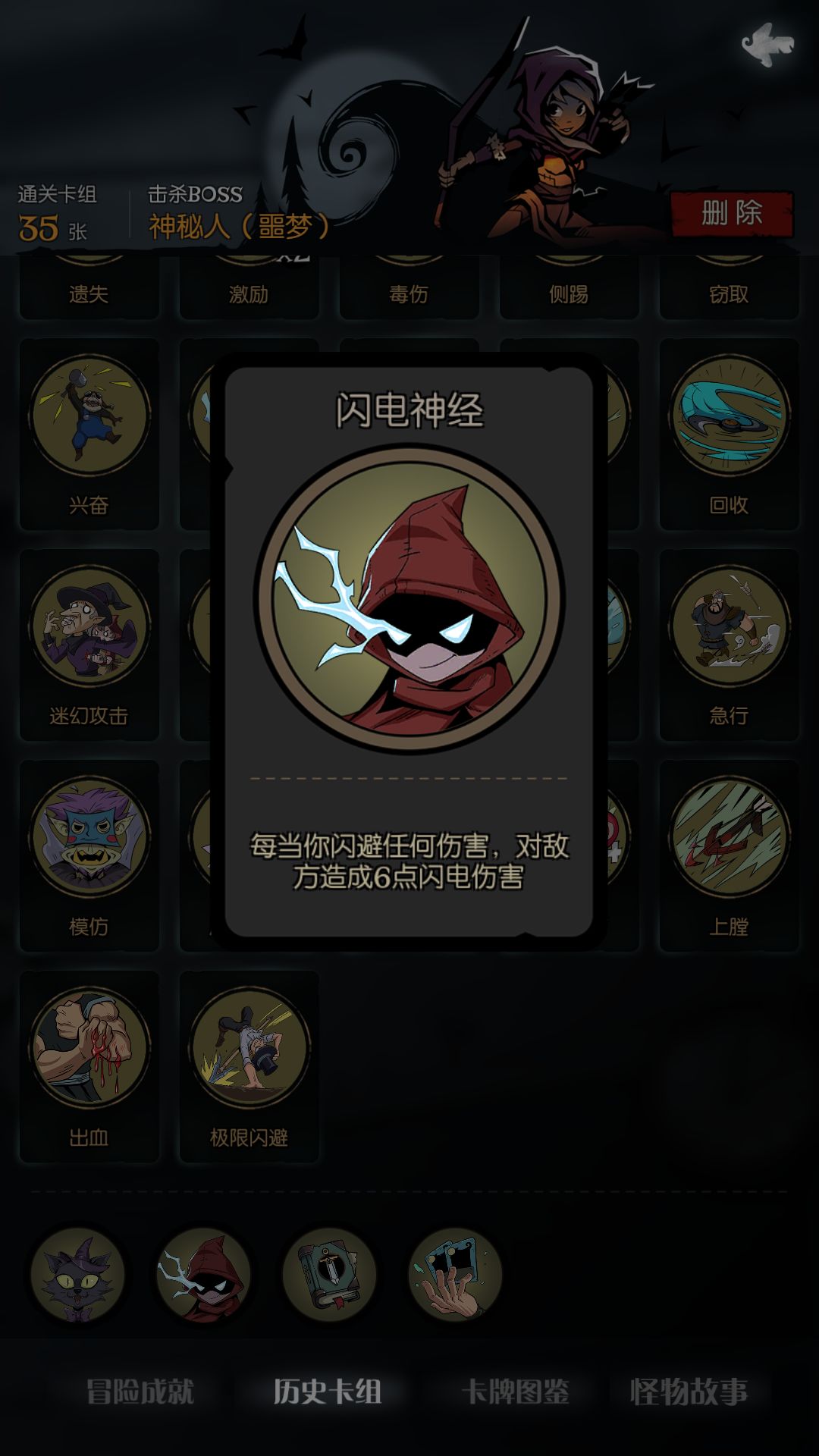Show the 极限闪避 card details
Viewport: 819px width, 1456px height.
tap(249, 1066)
